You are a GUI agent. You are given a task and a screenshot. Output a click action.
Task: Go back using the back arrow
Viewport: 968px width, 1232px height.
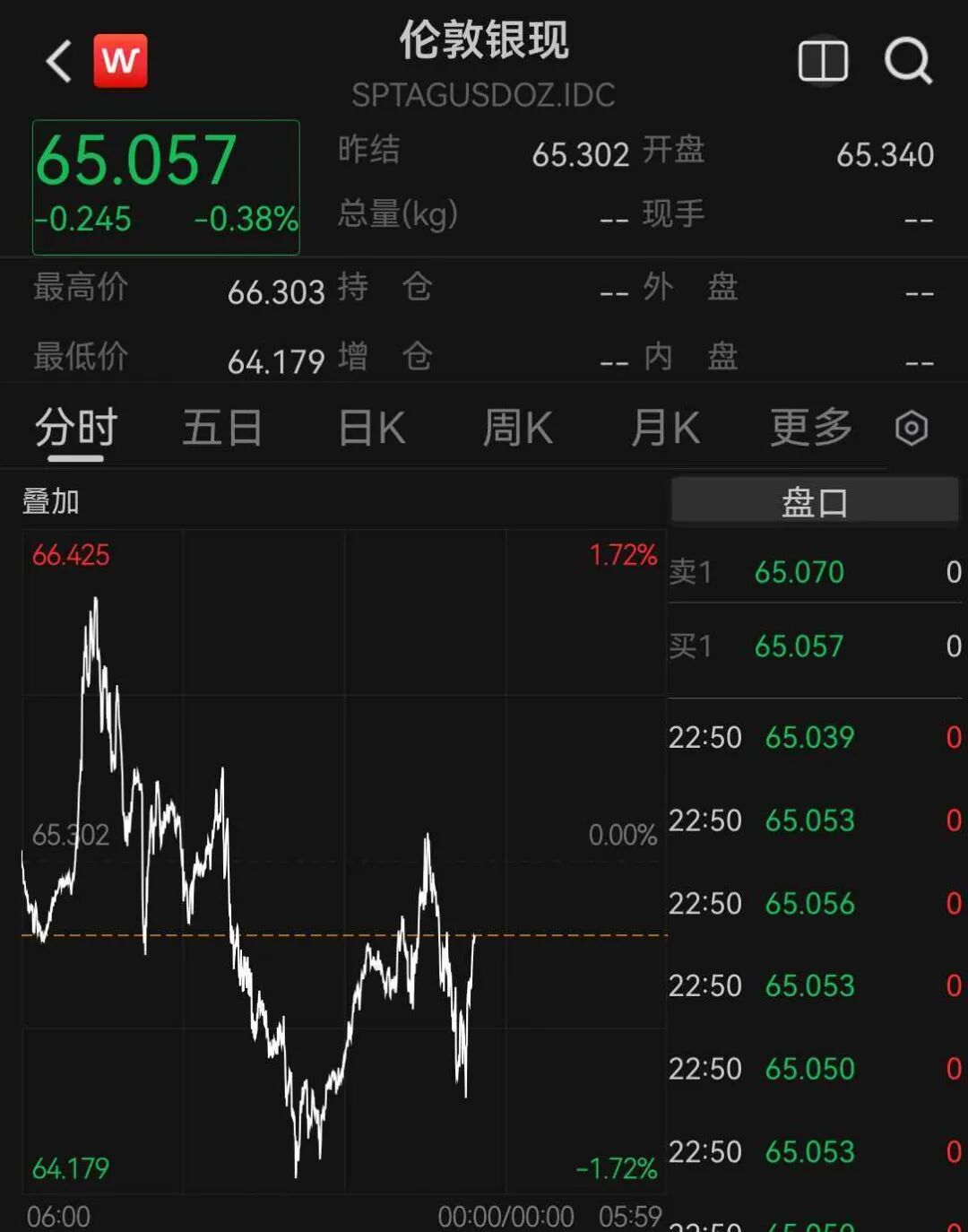click(x=59, y=62)
